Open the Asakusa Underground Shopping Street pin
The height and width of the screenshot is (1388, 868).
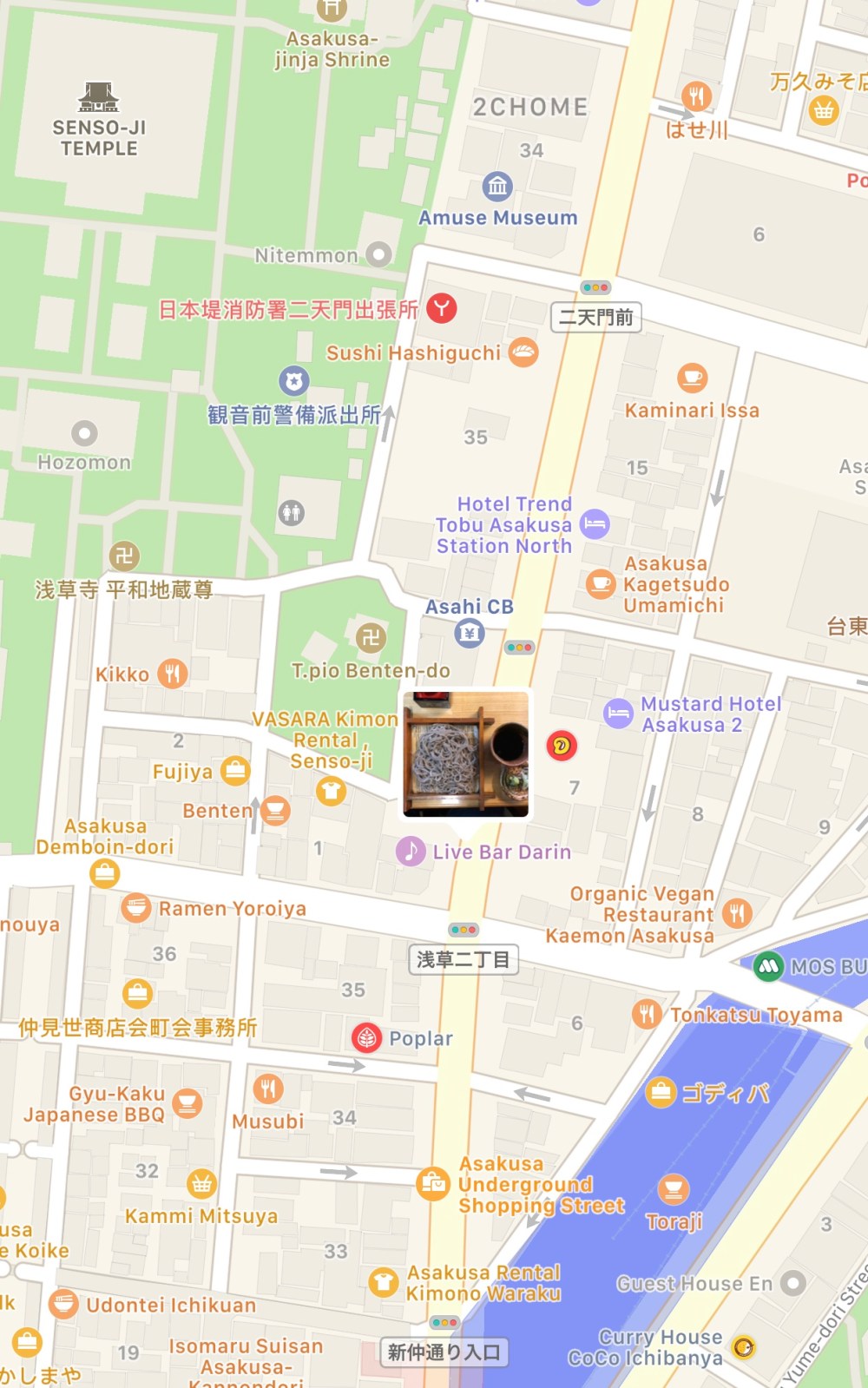[x=432, y=1183]
